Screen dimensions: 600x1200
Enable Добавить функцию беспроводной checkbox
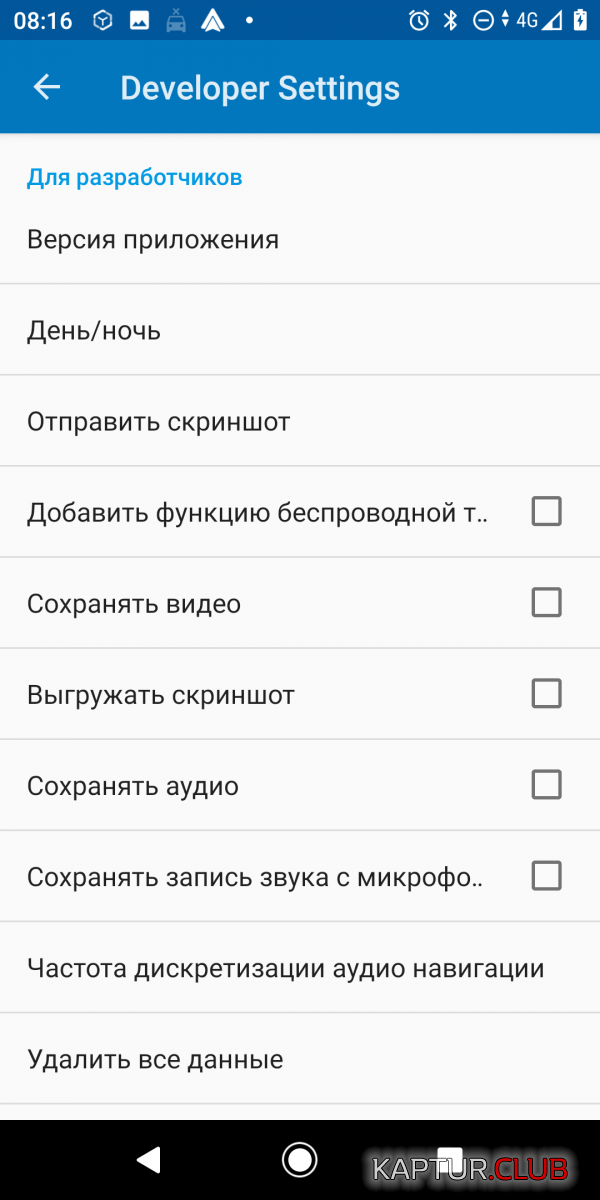coord(546,512)
